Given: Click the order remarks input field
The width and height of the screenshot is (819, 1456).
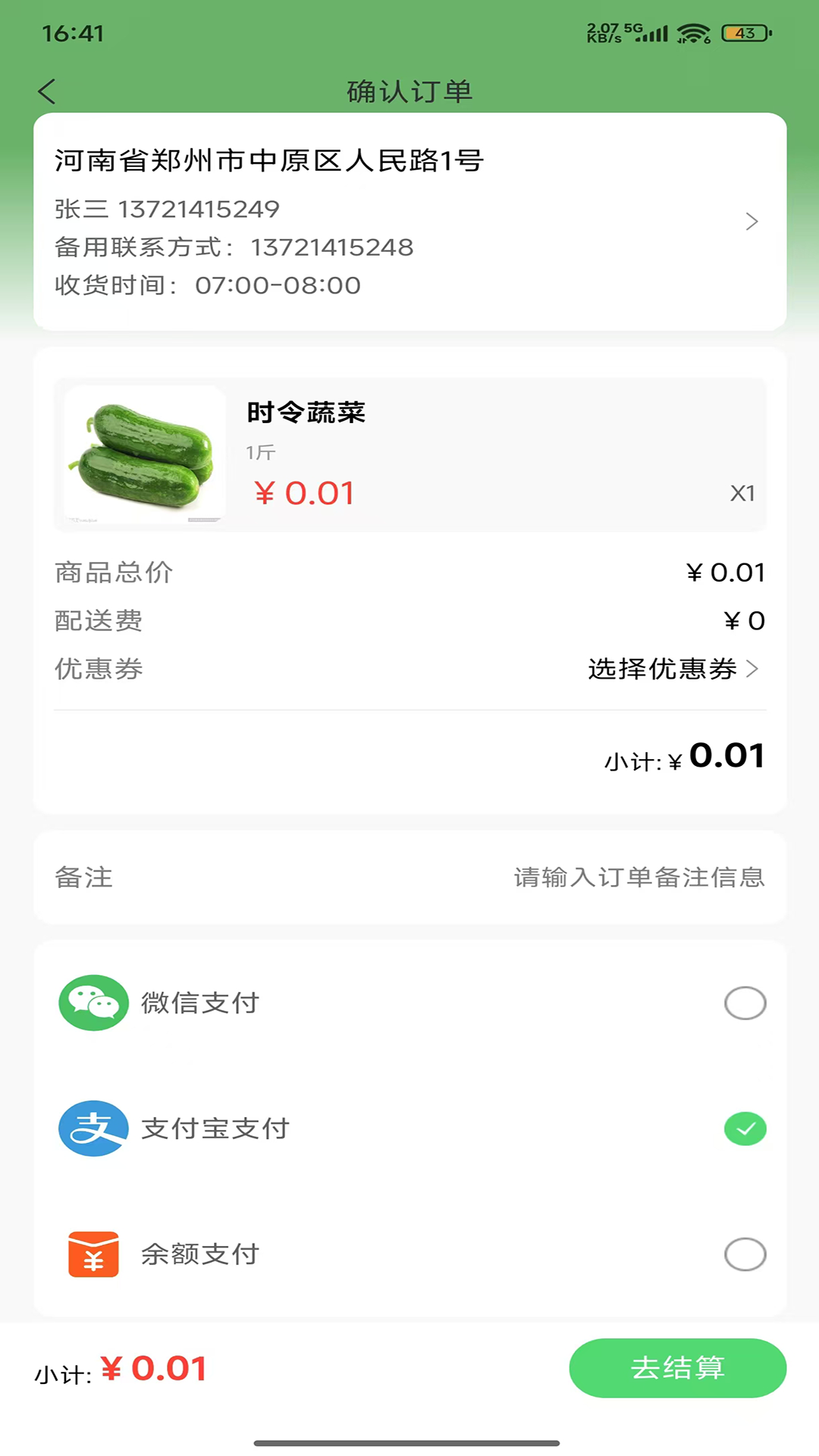Looking at the screenshot, I should pyautogui.click(x=639, y=877).
